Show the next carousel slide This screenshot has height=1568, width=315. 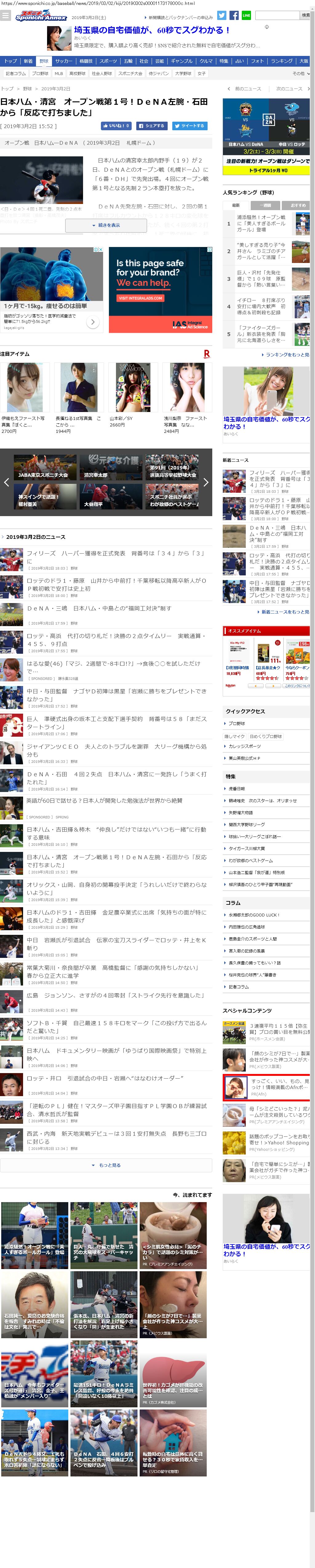coord(206,482)
